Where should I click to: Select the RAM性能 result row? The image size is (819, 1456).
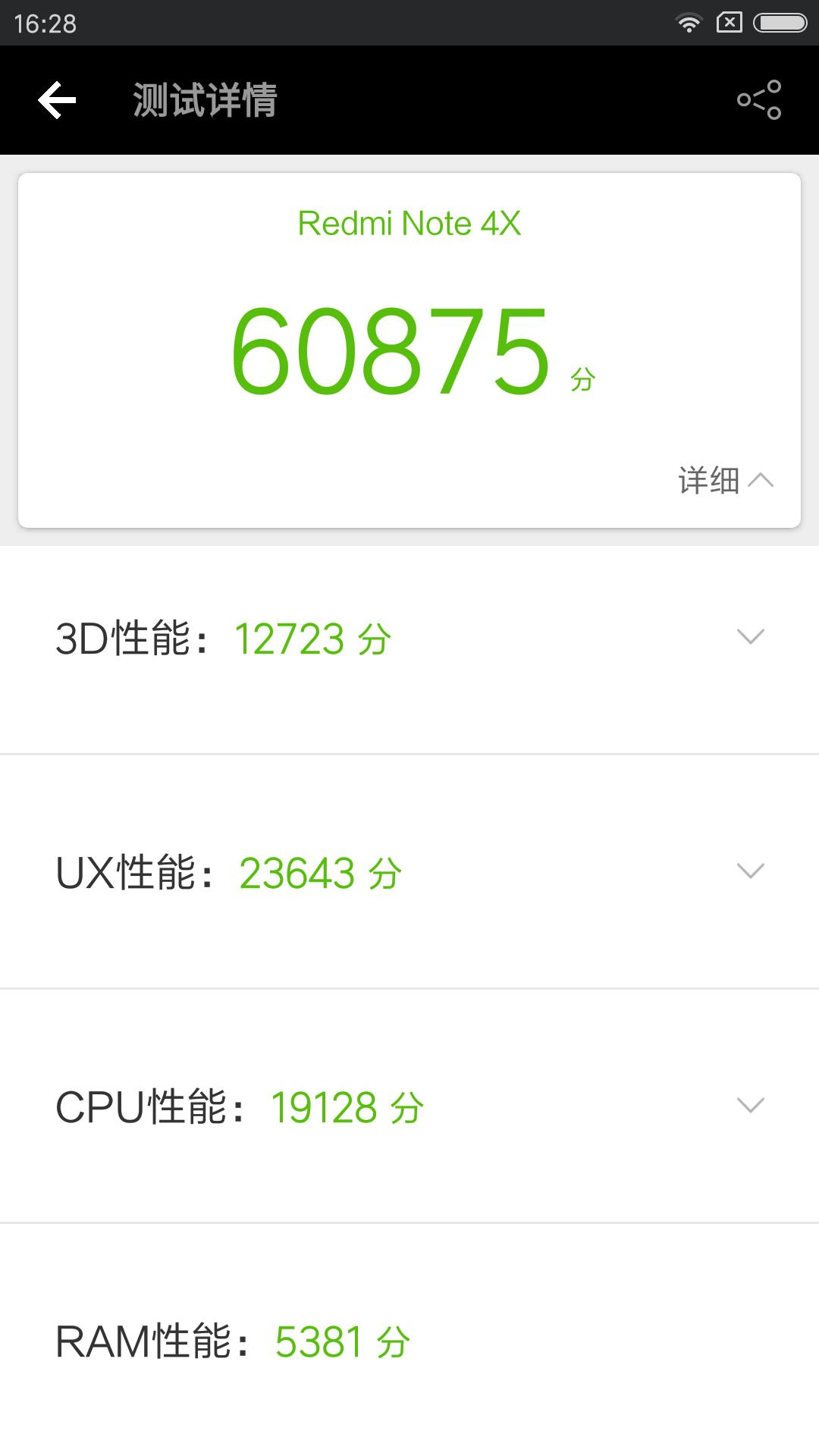point(409,1341)
